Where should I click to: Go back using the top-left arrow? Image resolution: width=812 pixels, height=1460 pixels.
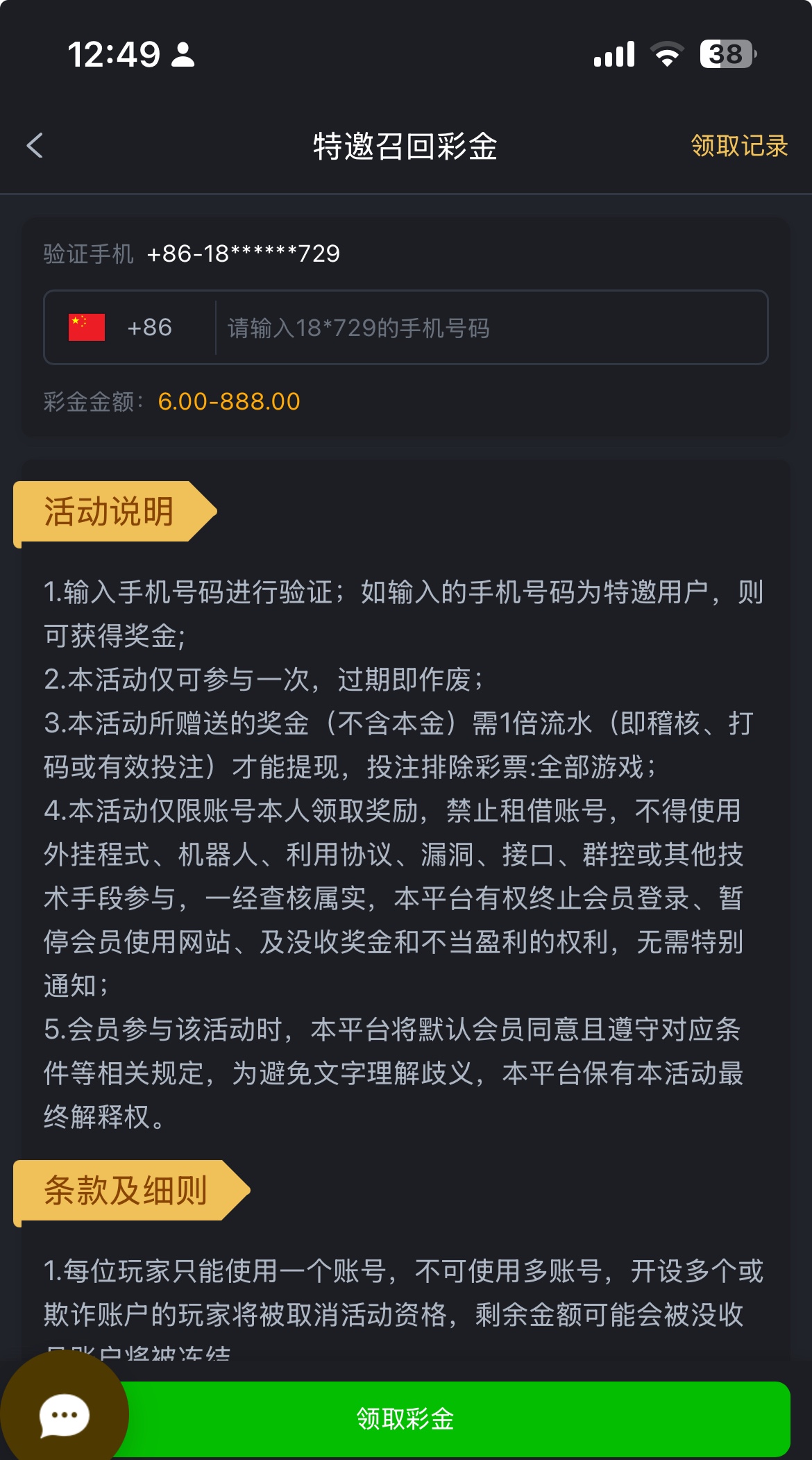[x=35, y=146]
